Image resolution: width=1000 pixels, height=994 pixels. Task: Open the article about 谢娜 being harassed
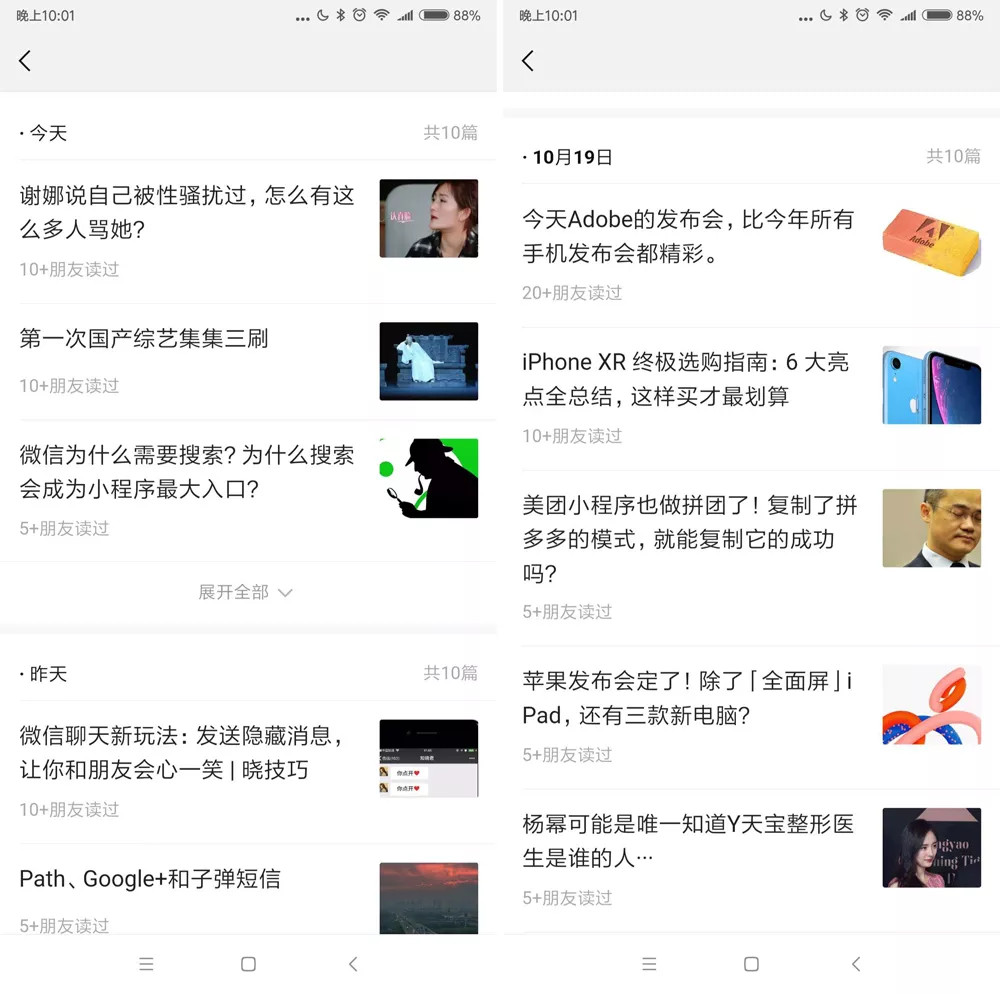[x=188, y=212]
